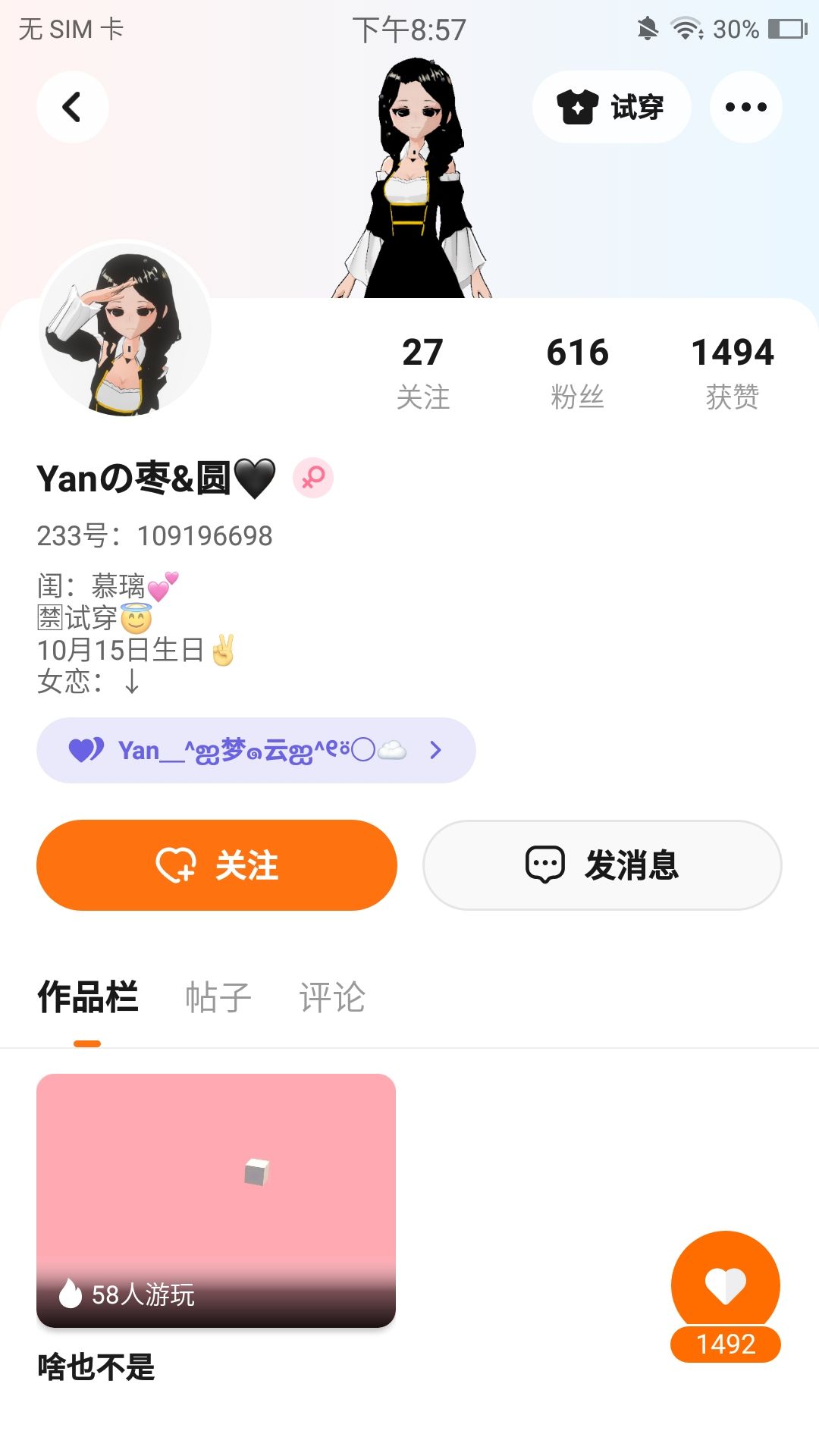The height and width of the screenshot is (1456, 819).
Task: Tap the 试穿 try-on button
Action: pos(611,107)
